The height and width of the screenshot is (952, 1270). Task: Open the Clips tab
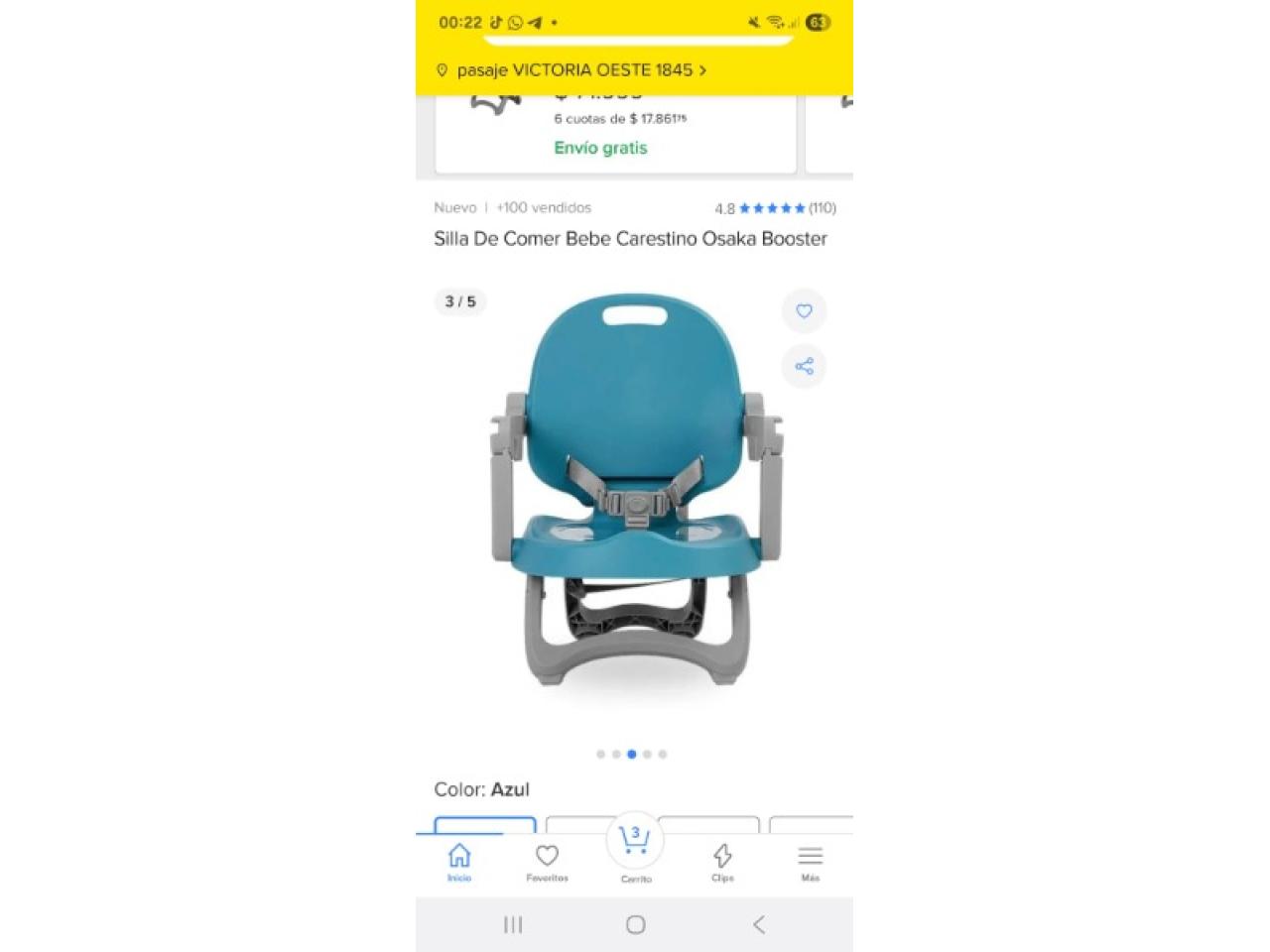722,861
